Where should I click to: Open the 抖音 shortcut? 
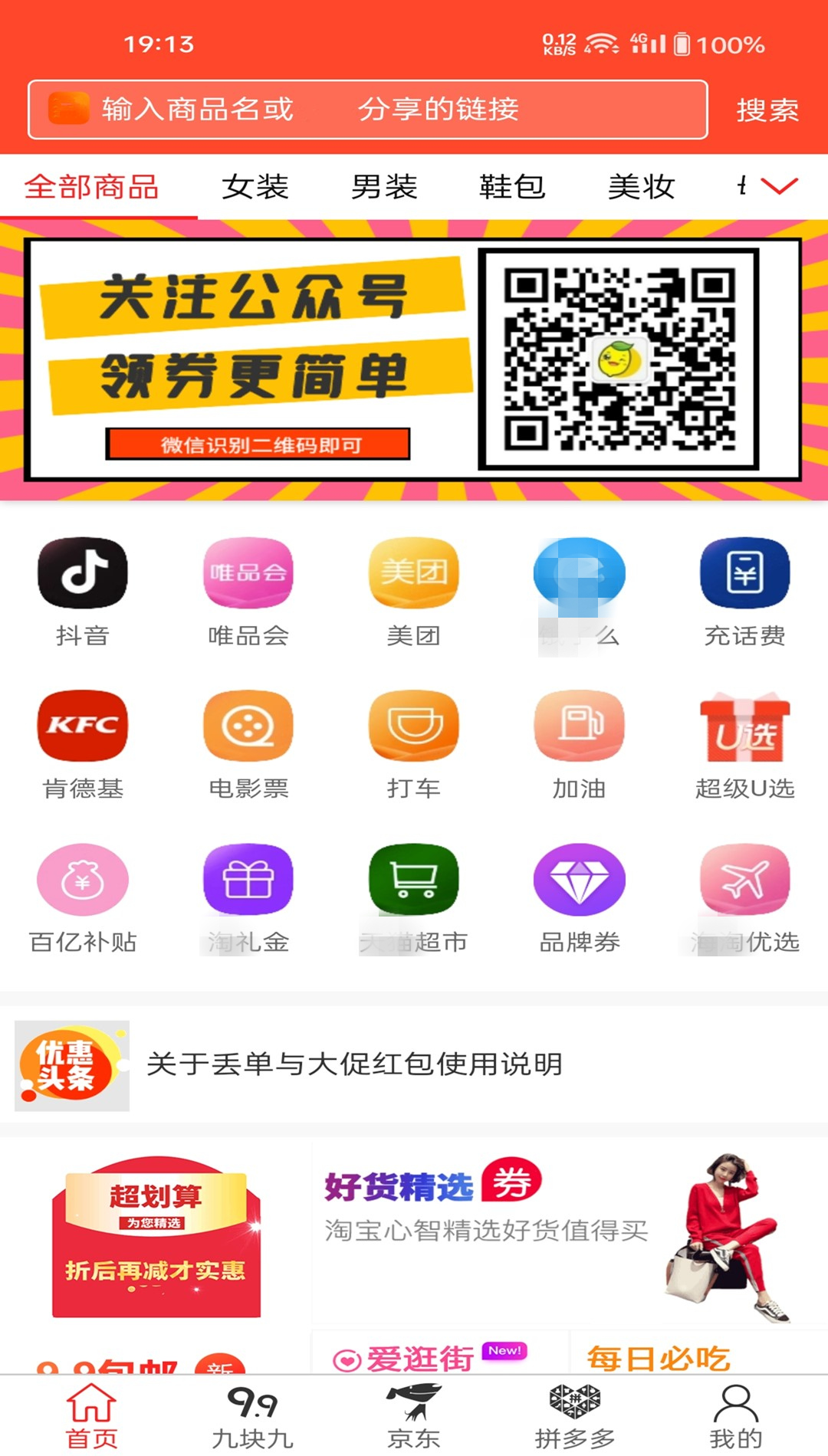point(83,591)
